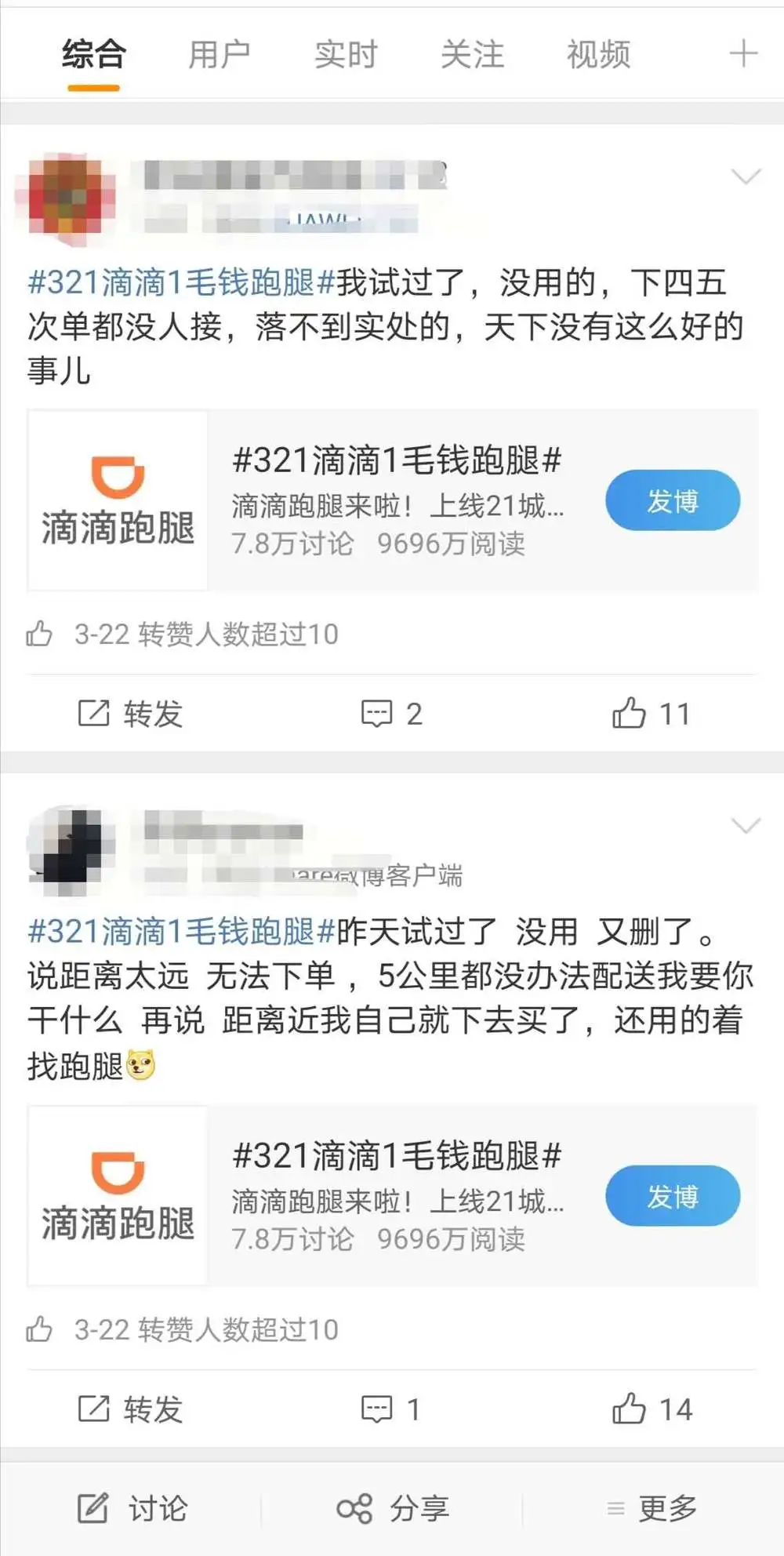784x1556 pixels.
Task: Open the hashtag link in the first post text
Action: tap(182, 282)
